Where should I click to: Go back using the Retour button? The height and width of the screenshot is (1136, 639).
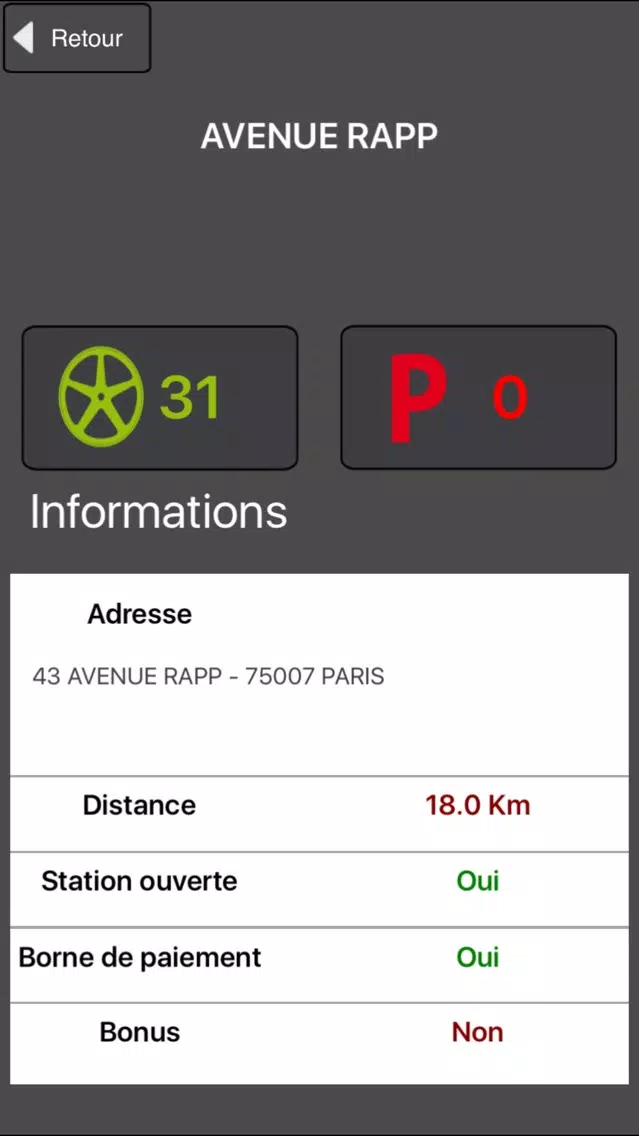click(77, 38)
